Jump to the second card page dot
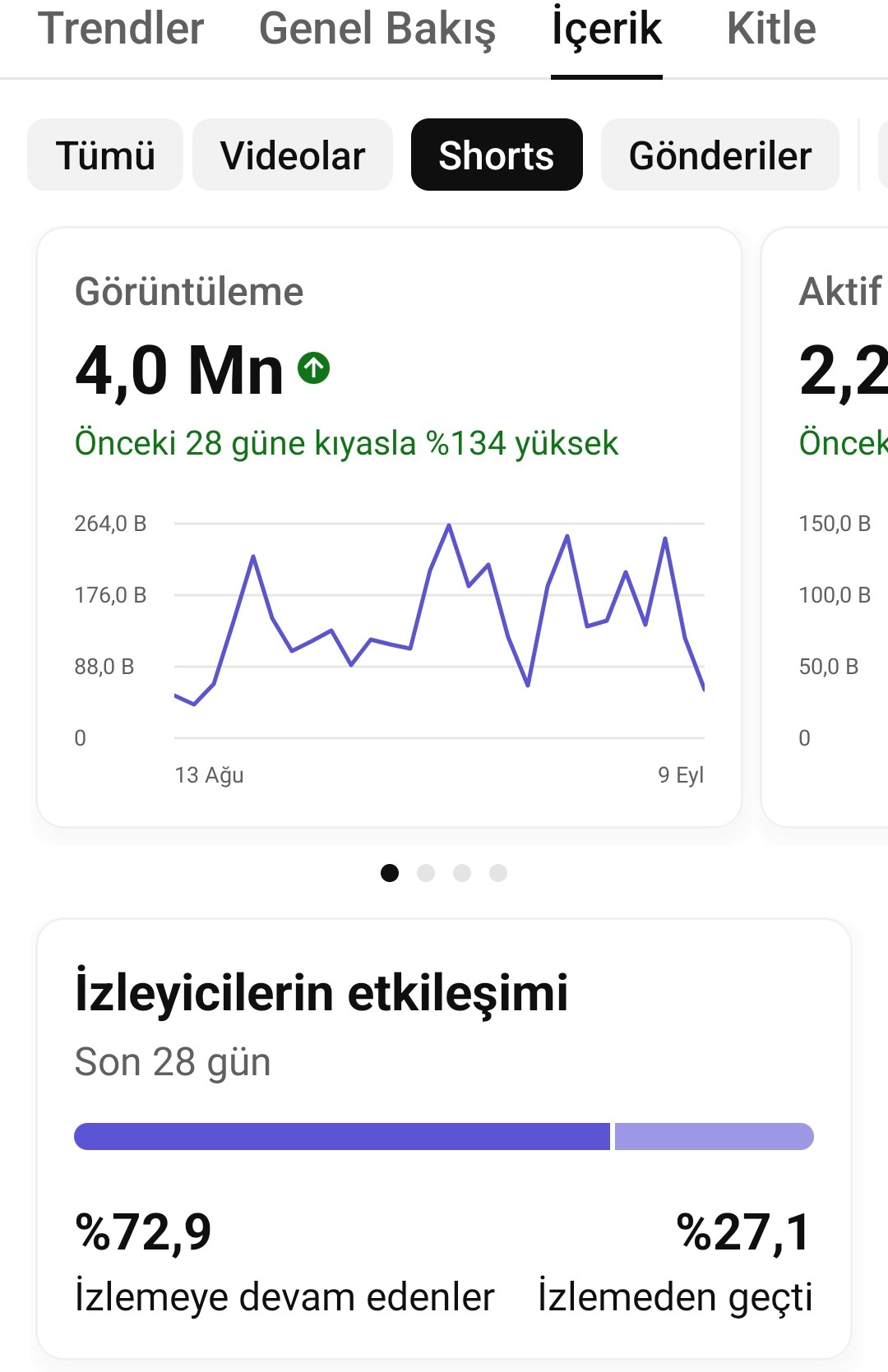This screenshot has width=888, height=1372. tap(426, 873)
